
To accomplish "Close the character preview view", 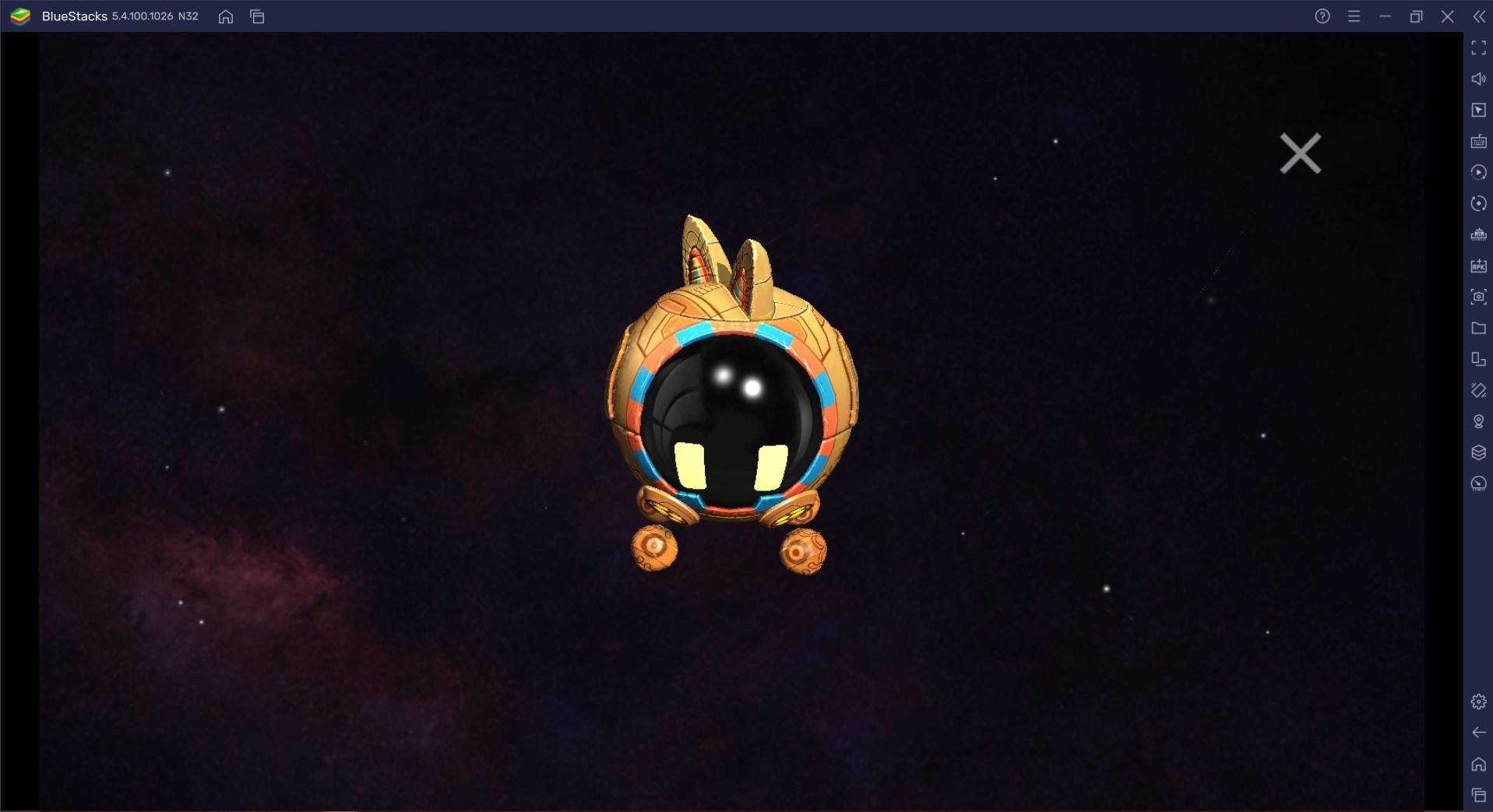I will click(1300, 153).
